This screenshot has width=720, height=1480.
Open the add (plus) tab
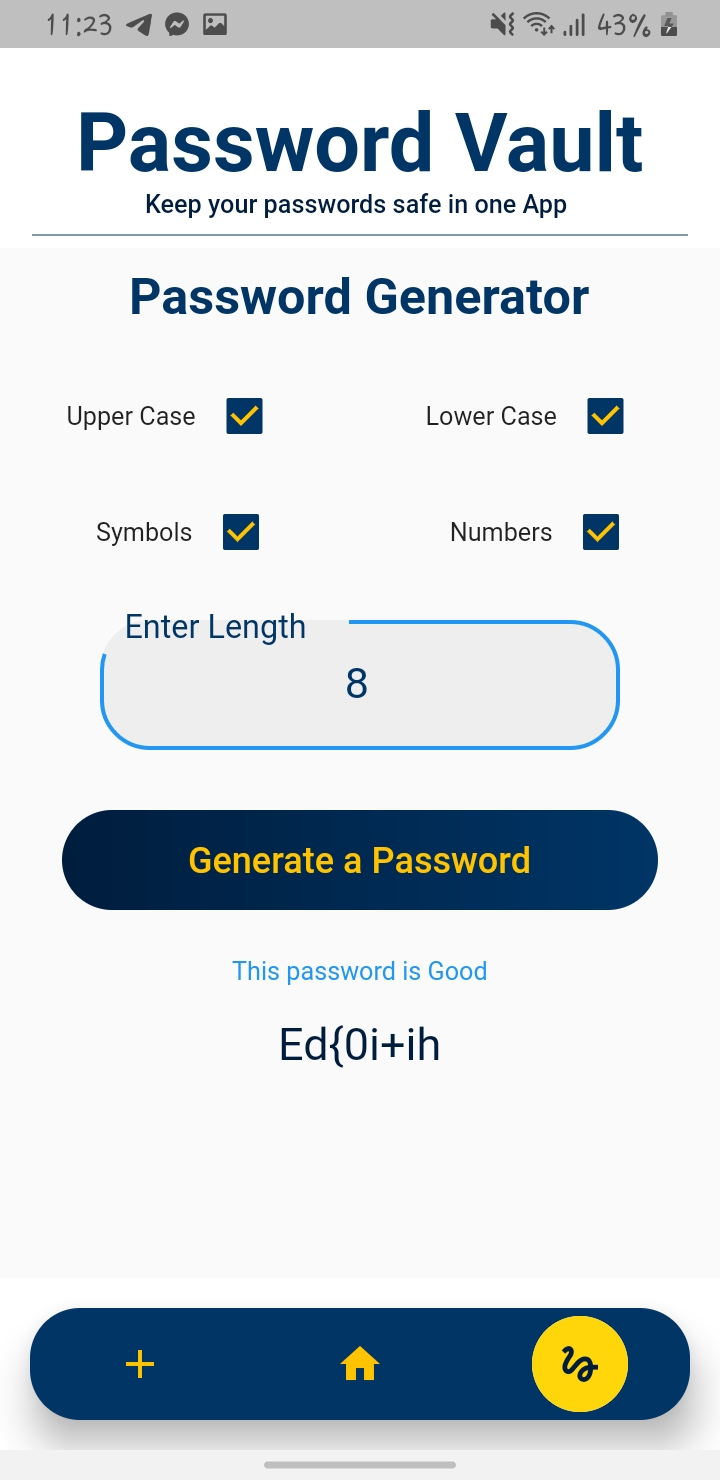pyautogui.click(x=140, y=1364)
